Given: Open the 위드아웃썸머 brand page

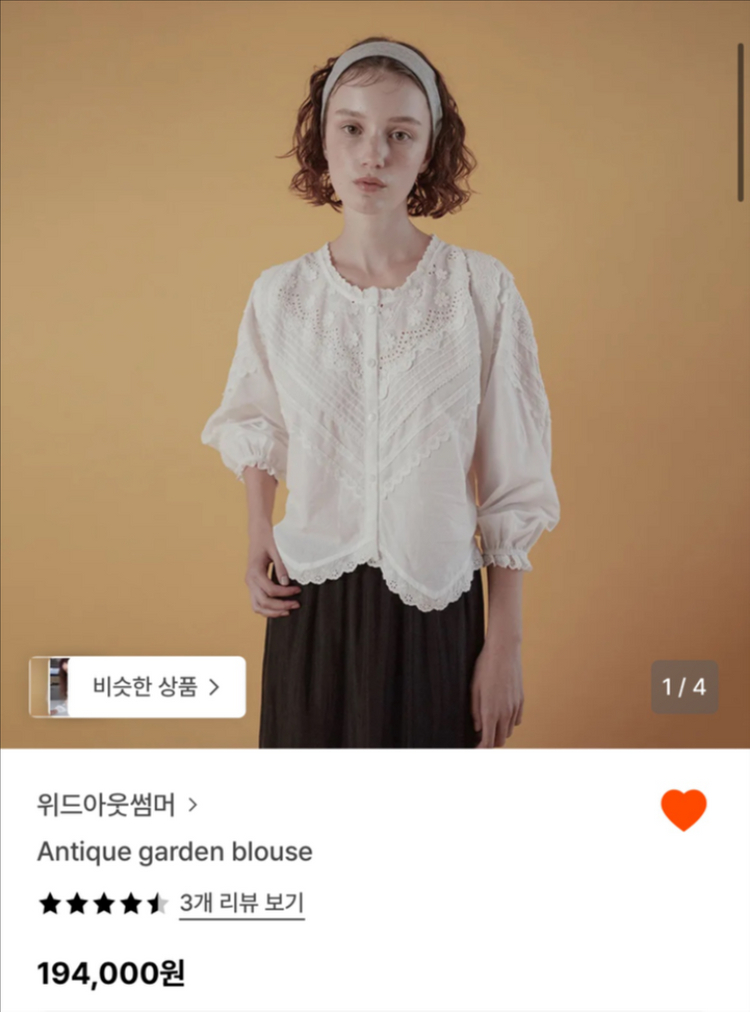Looking at the screenshot, I should [117, 804].
